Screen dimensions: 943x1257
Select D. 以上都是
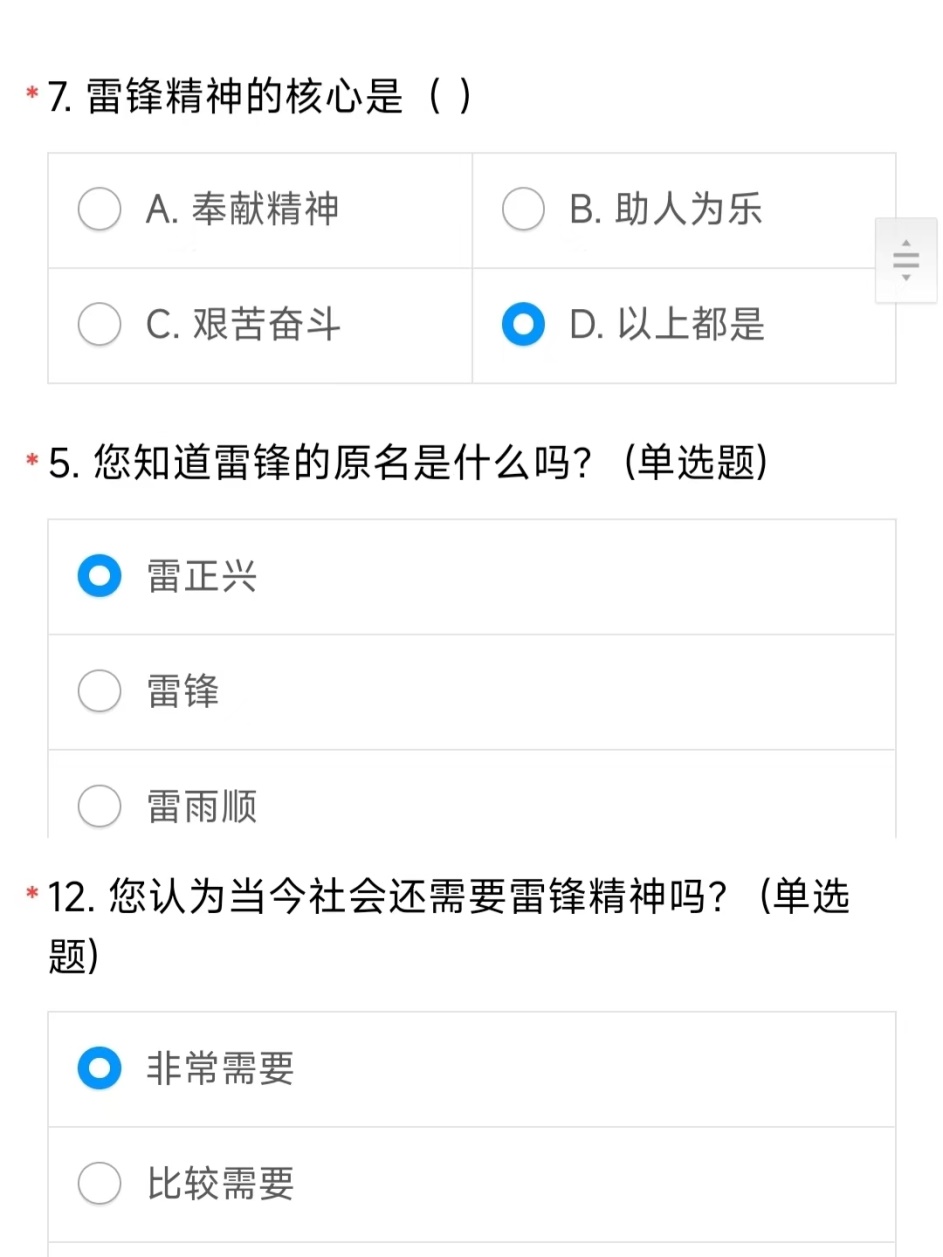click(523, 325)
